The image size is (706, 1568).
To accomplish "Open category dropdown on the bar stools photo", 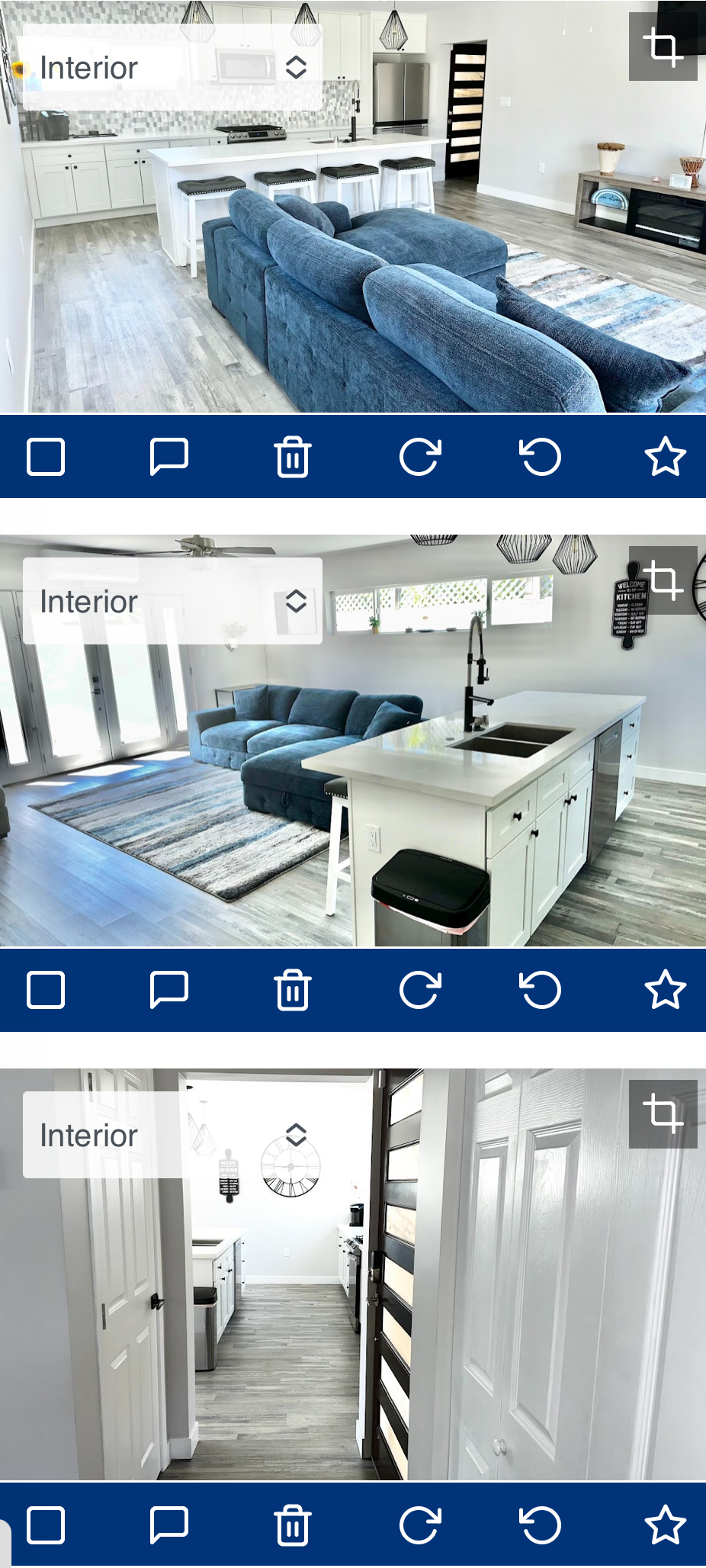I will pos(172,68).
